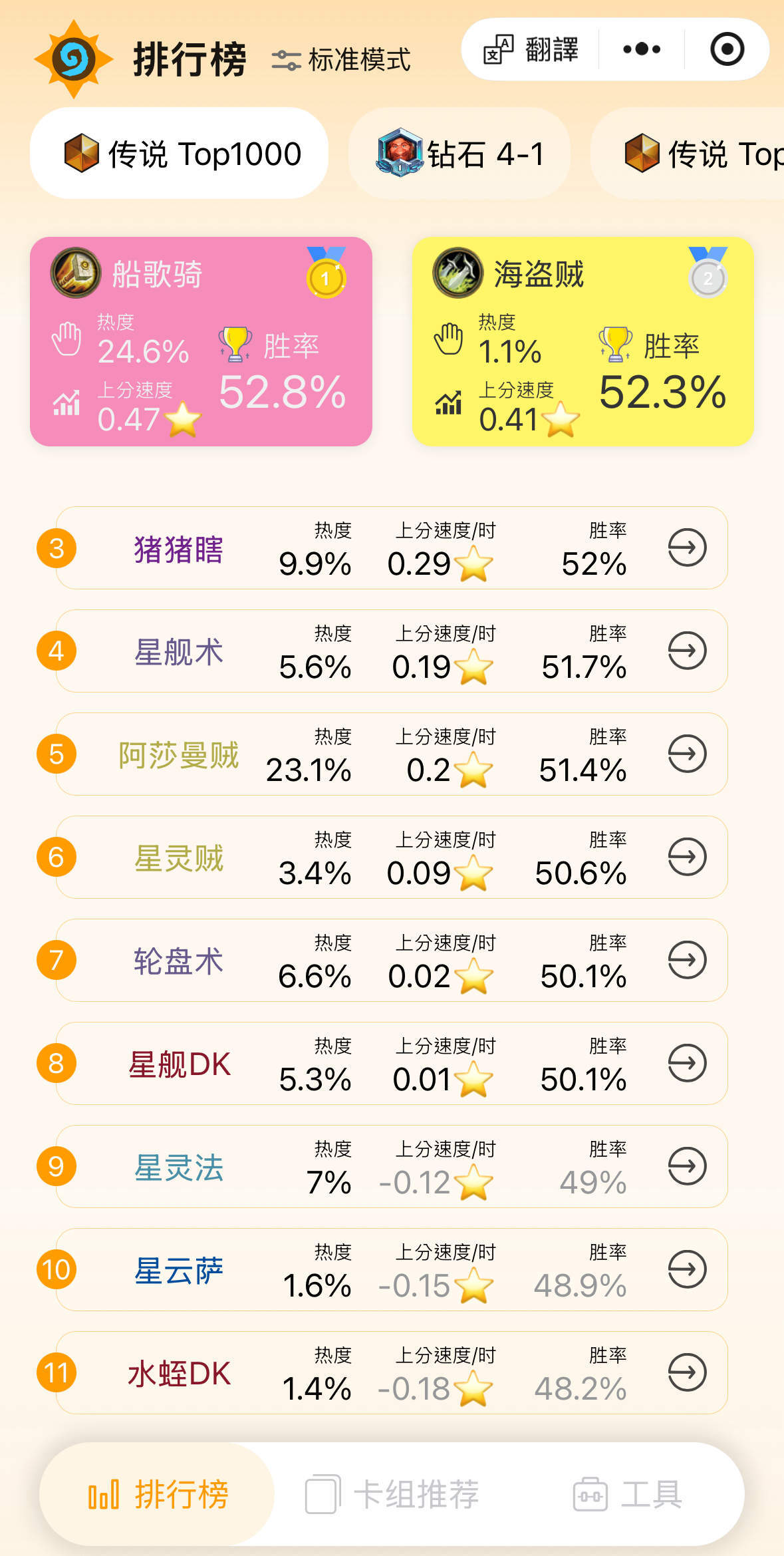Select the 传说 Top1000 rank tab
784x1556 pixels.
pyautogui.click(x=180, y=154)
